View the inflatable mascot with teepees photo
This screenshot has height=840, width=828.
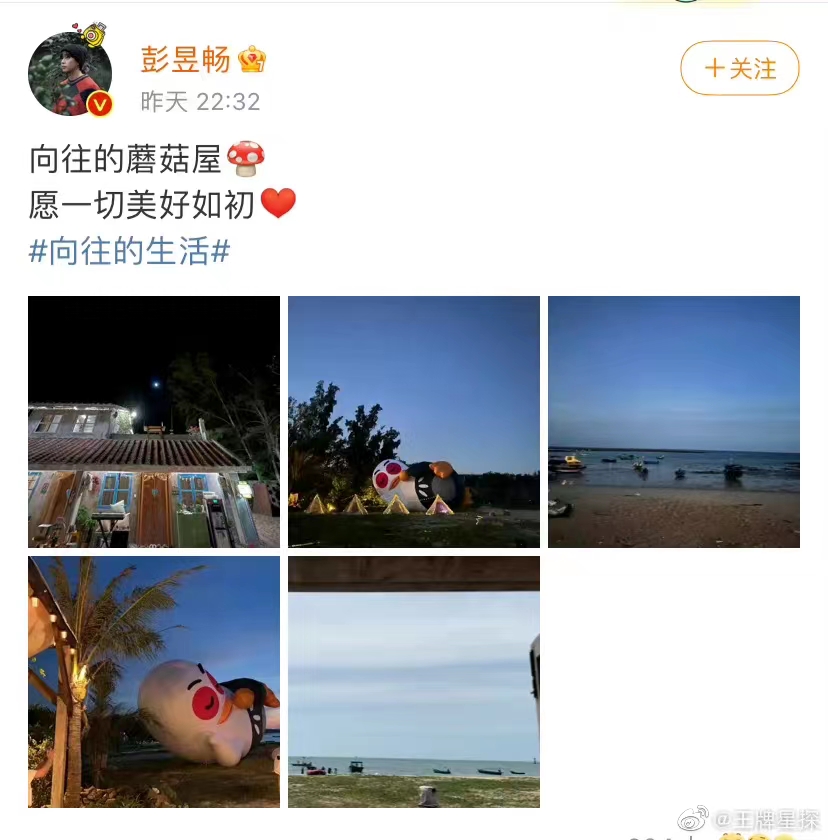414,421
